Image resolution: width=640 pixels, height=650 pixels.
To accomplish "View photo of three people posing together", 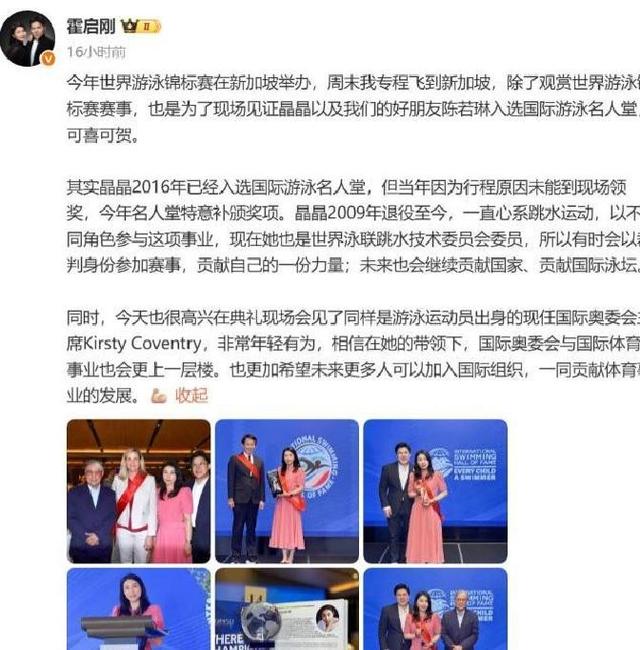I will click(435, 609).
